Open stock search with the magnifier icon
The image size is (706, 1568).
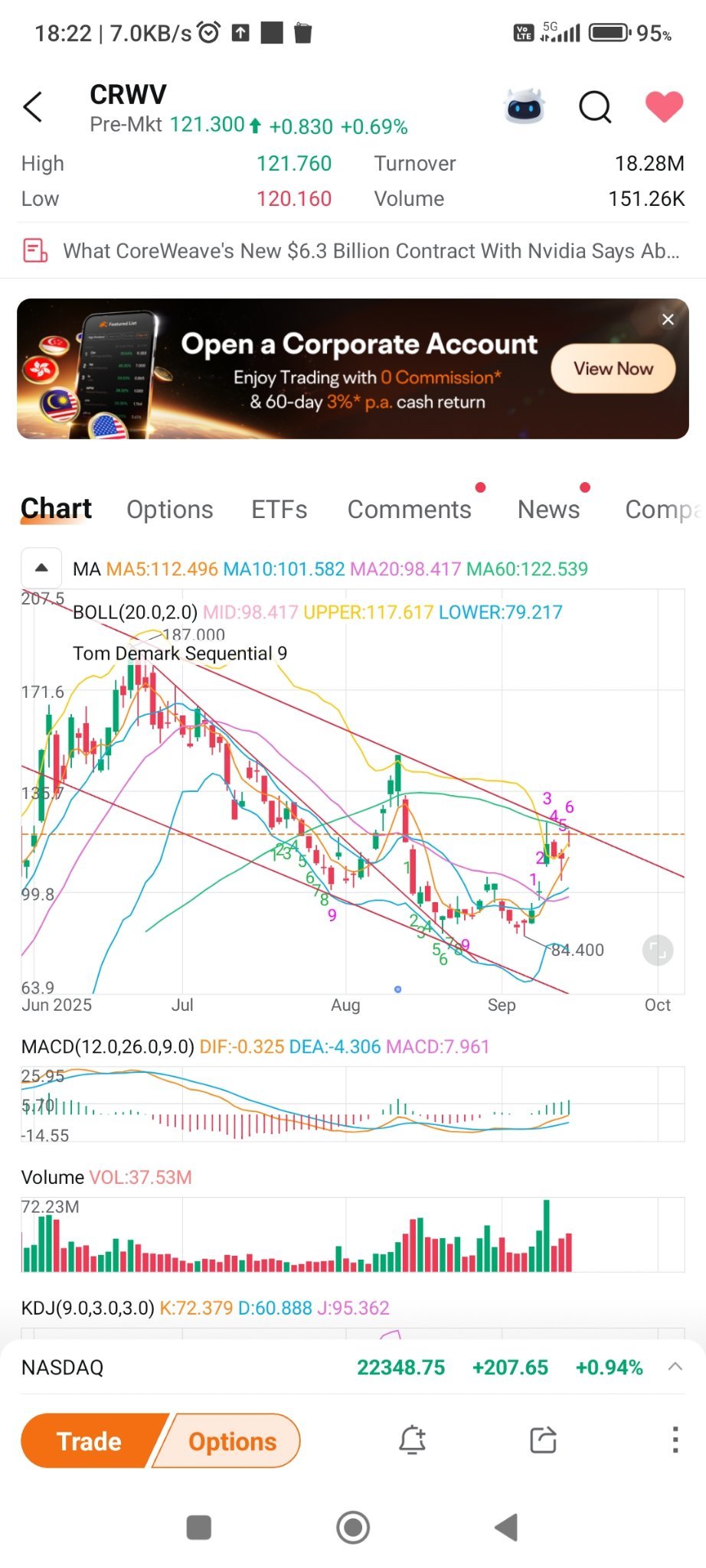(x=595, y=107)
